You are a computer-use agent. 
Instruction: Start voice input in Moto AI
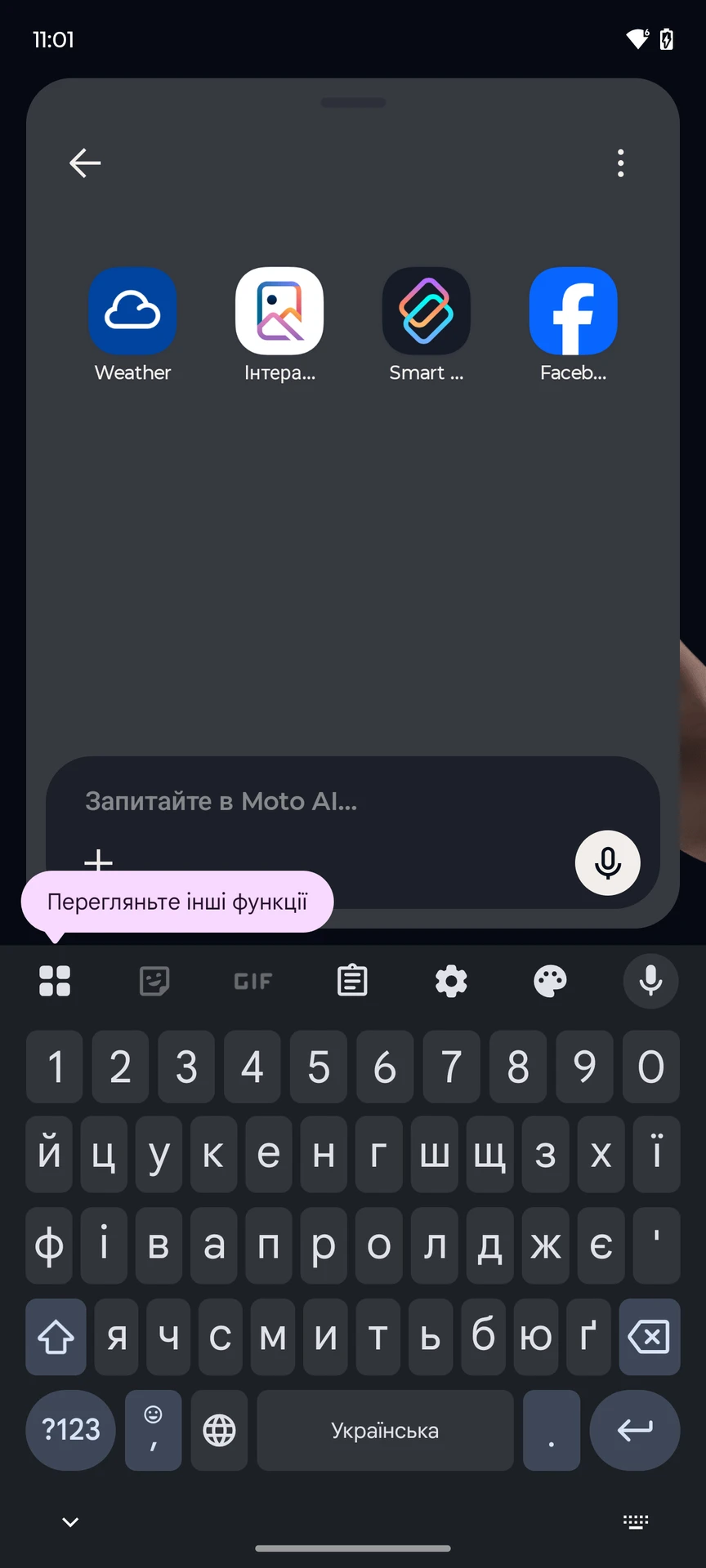(607, 863)
